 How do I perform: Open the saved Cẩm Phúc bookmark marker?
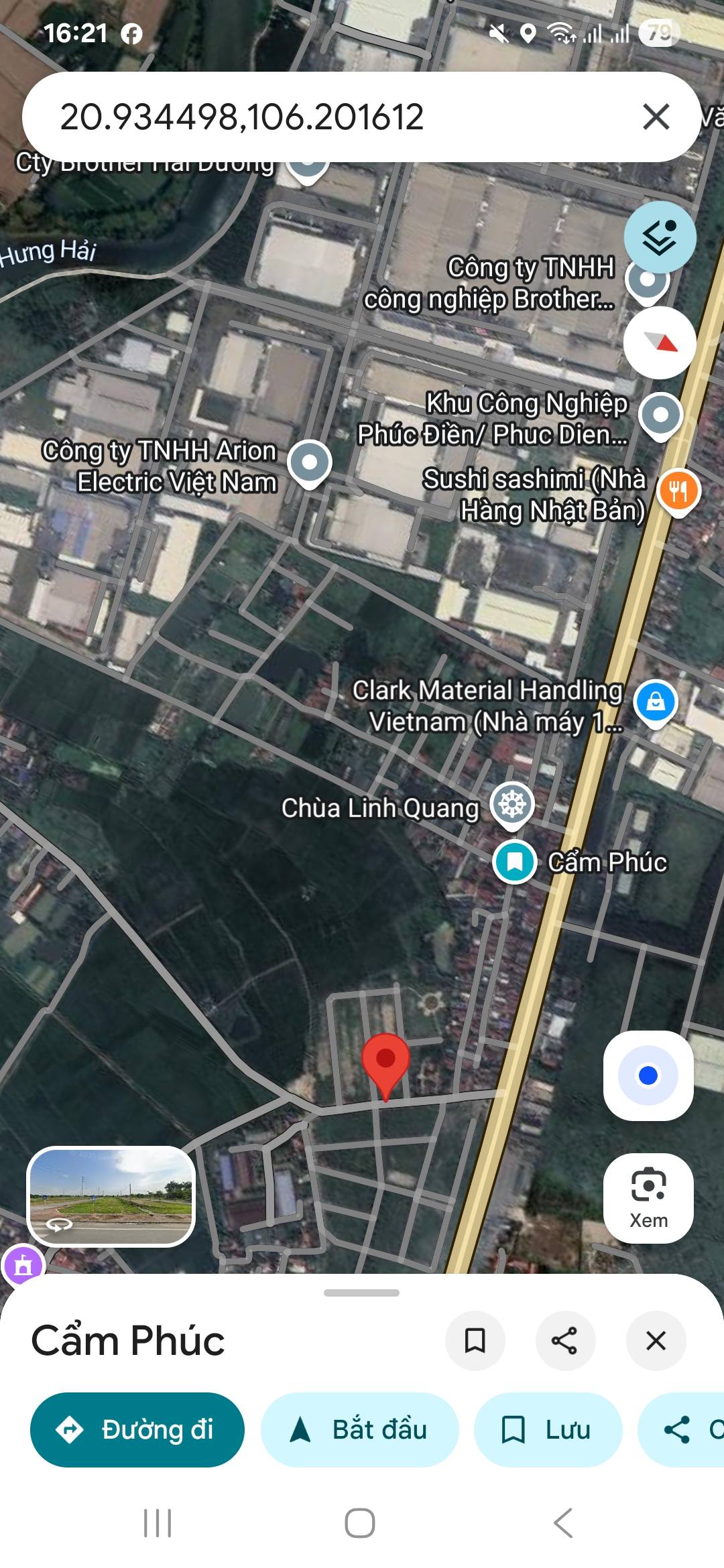514,862
